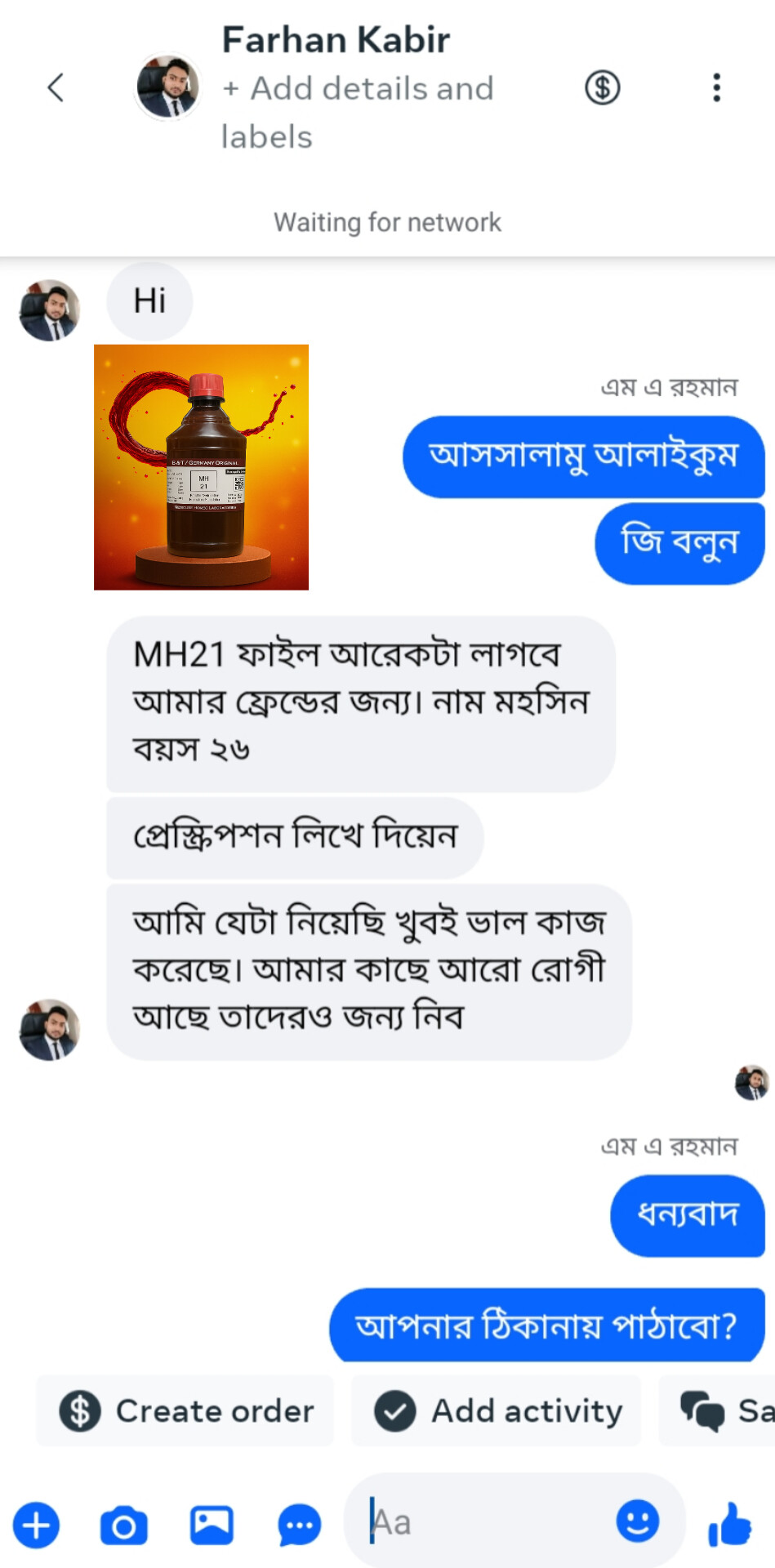Viewport: 775px width, 1568px height.
Task: Open the emoji picker smiley
Action: click(637, 1521)
